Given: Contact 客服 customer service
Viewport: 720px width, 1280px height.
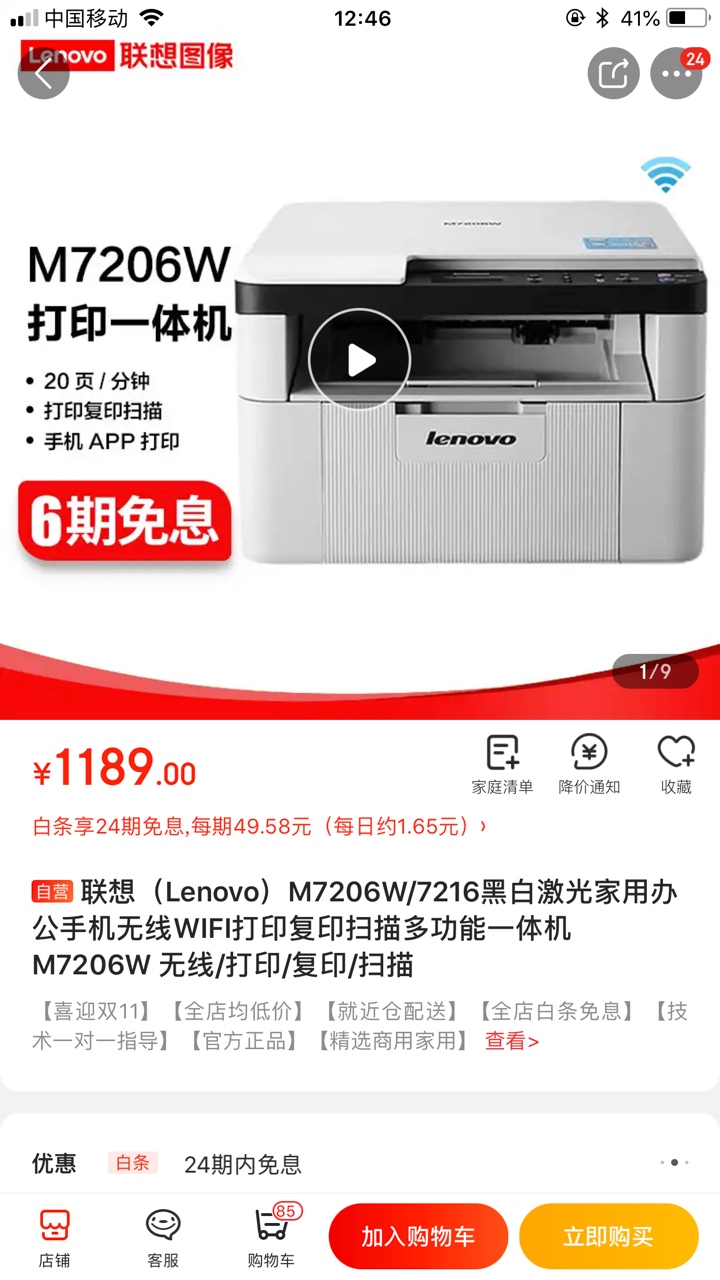Looking at the screenshot, I should click(x=163, y=1238).
